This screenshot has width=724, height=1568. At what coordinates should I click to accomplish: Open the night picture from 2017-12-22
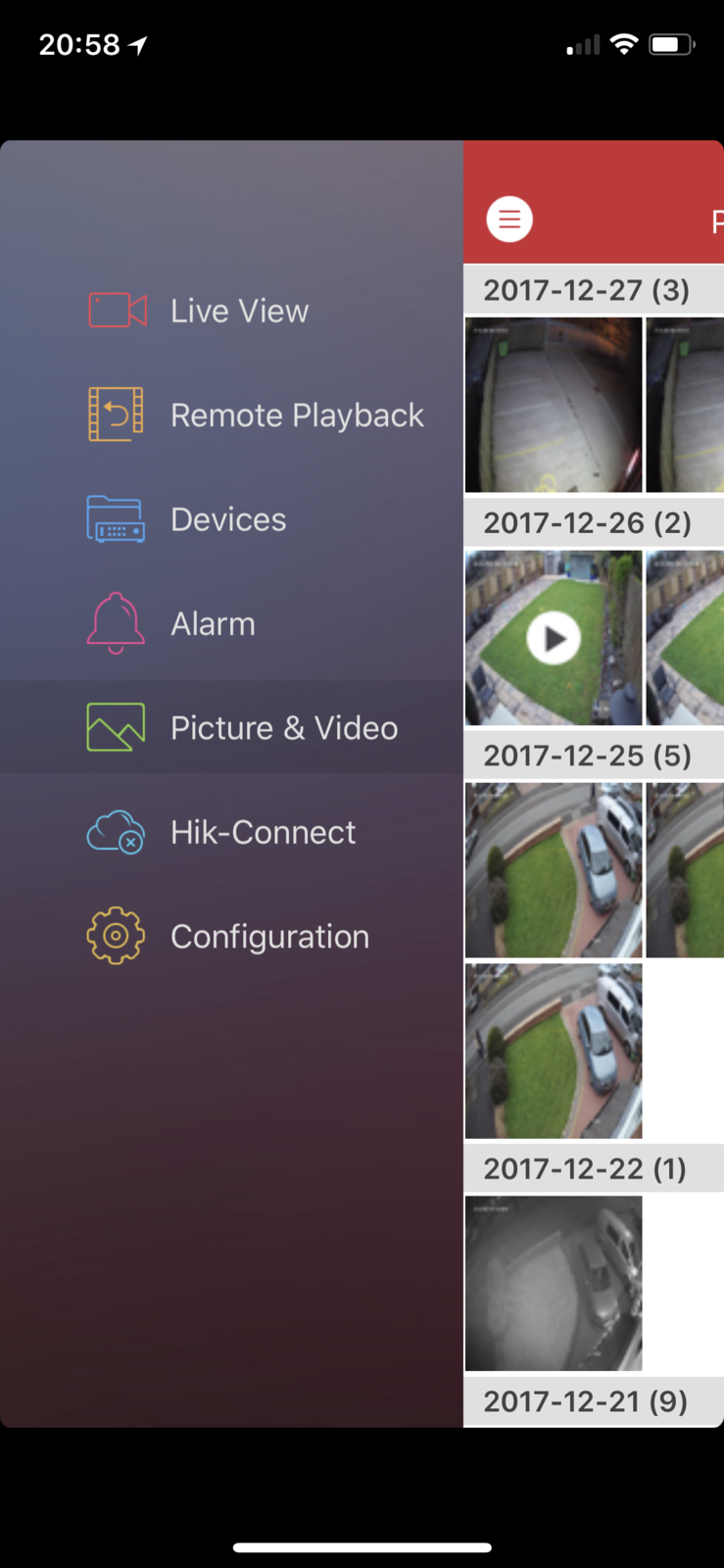pyautogui.click(x=554, y=1283)
